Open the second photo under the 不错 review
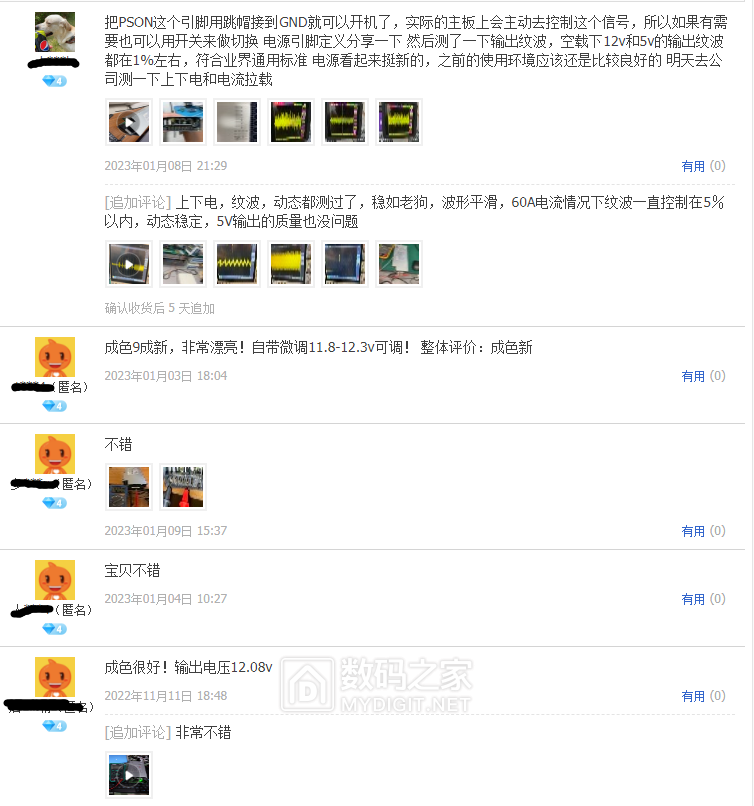 pyautogui.click(x=182, y=487)
